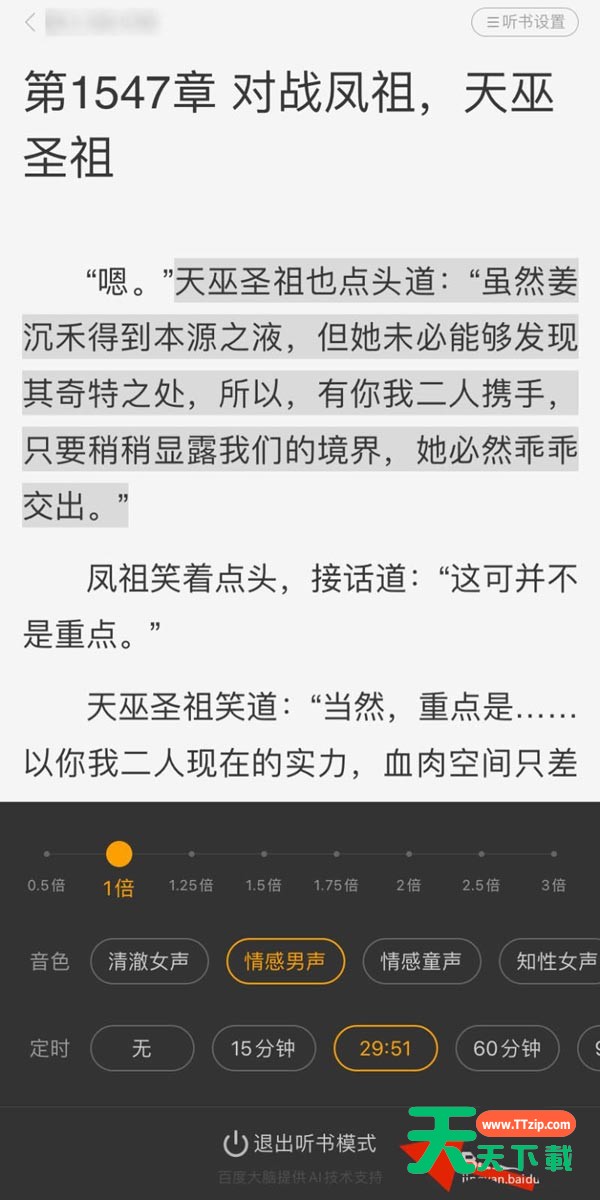Viewport: 600px width, 1200px height.
Task: Turn off the timer with 无
Action: 142,1048
